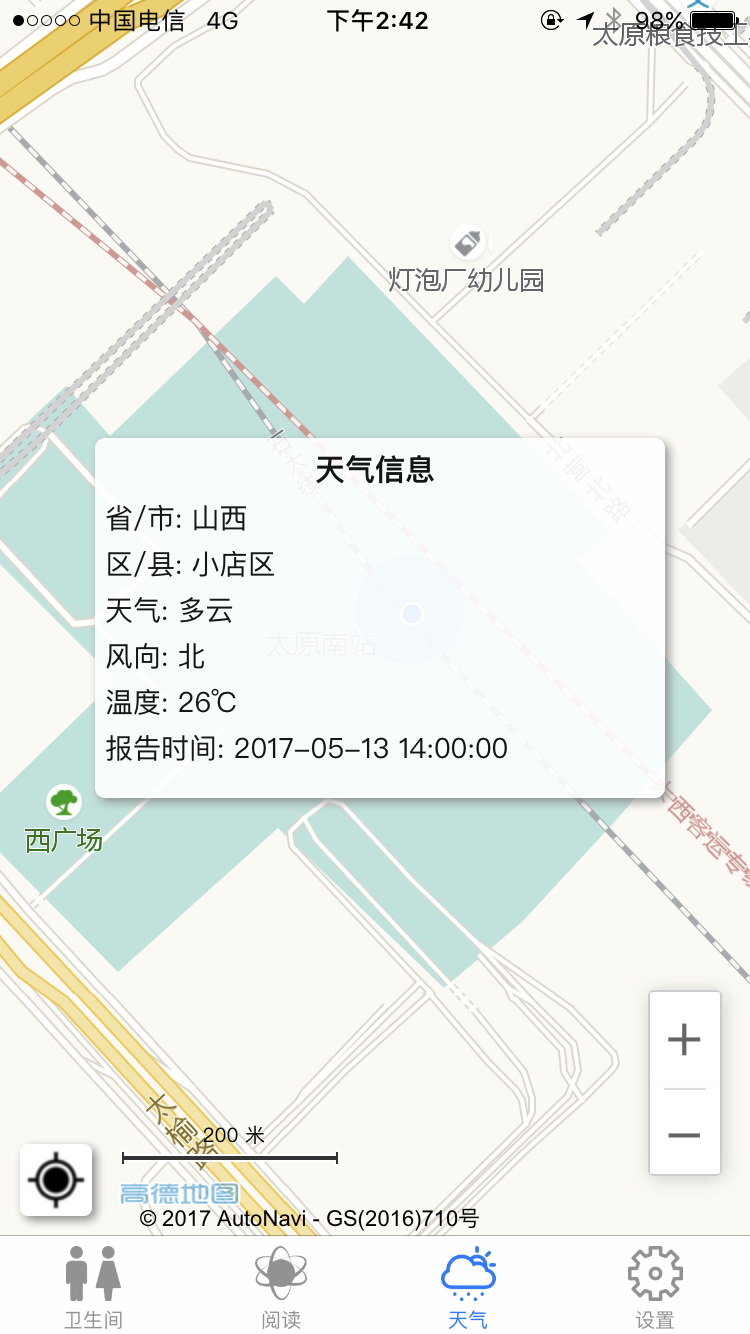
Task: Recenter map on my current location
Action: pos(56,1180)
